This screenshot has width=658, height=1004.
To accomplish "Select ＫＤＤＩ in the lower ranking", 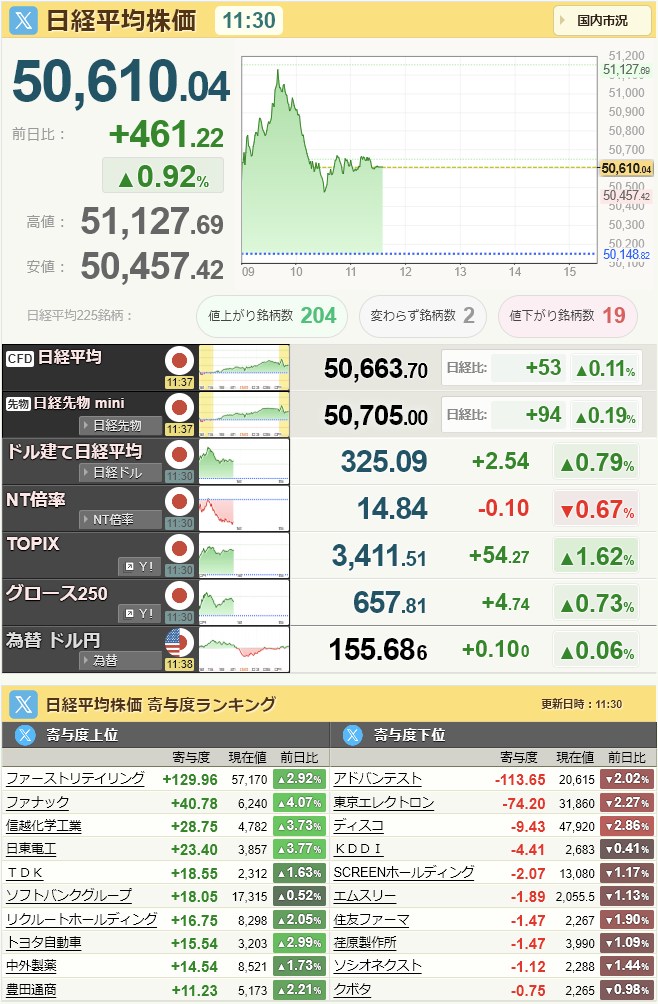I will click(358, 849).
